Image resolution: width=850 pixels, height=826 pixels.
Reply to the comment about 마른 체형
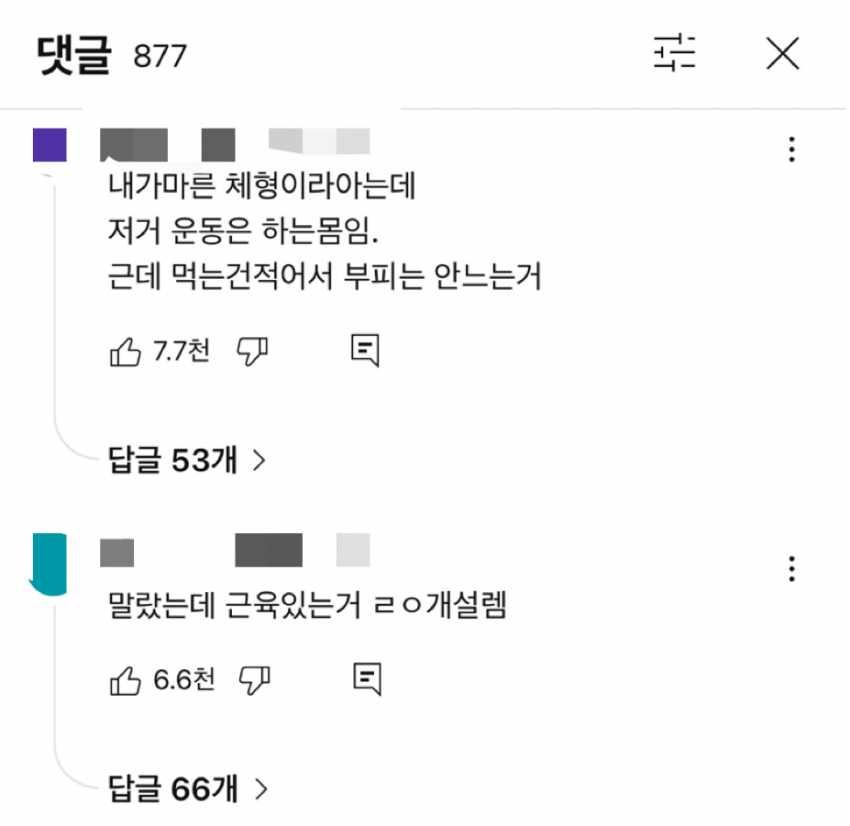coord(366,350)
